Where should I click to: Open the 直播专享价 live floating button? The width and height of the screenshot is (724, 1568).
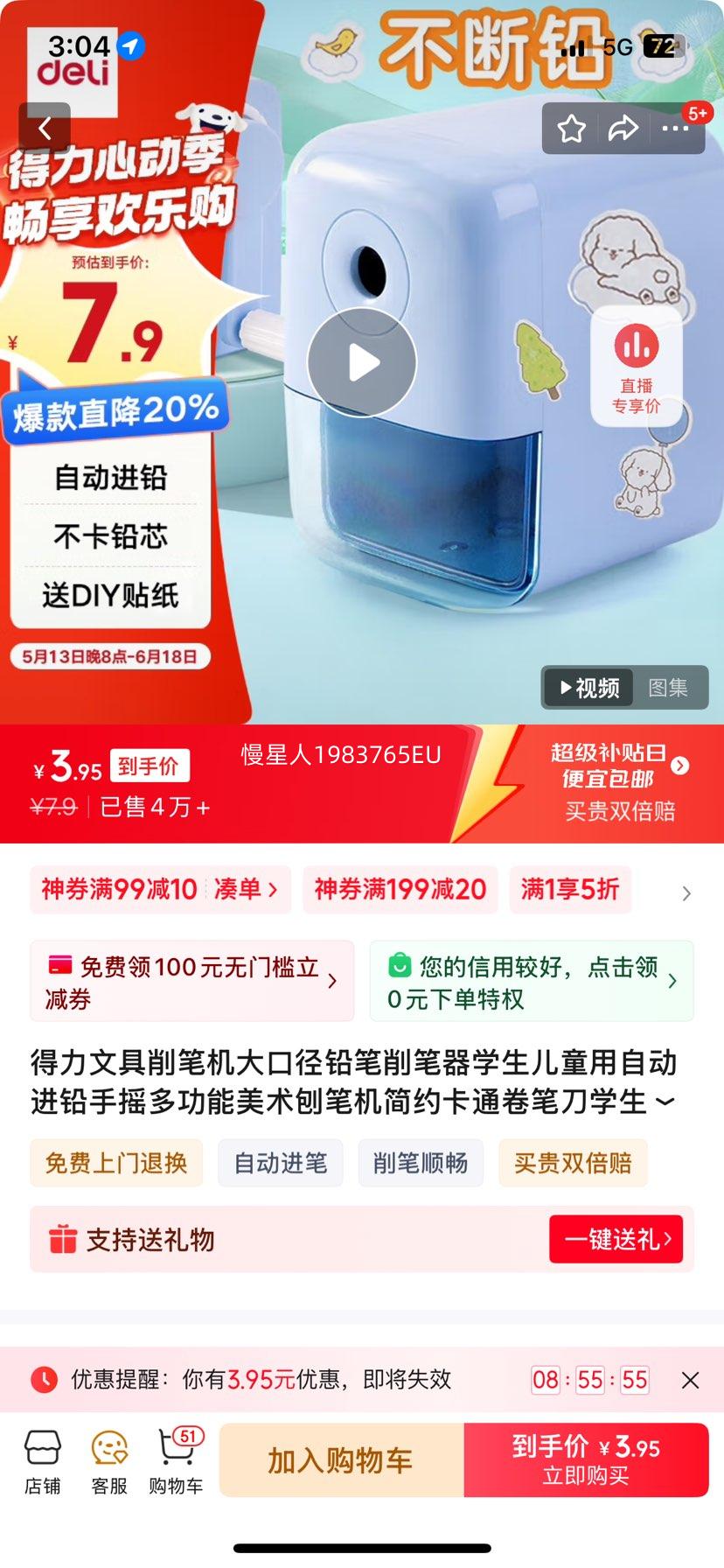point(637,366)
